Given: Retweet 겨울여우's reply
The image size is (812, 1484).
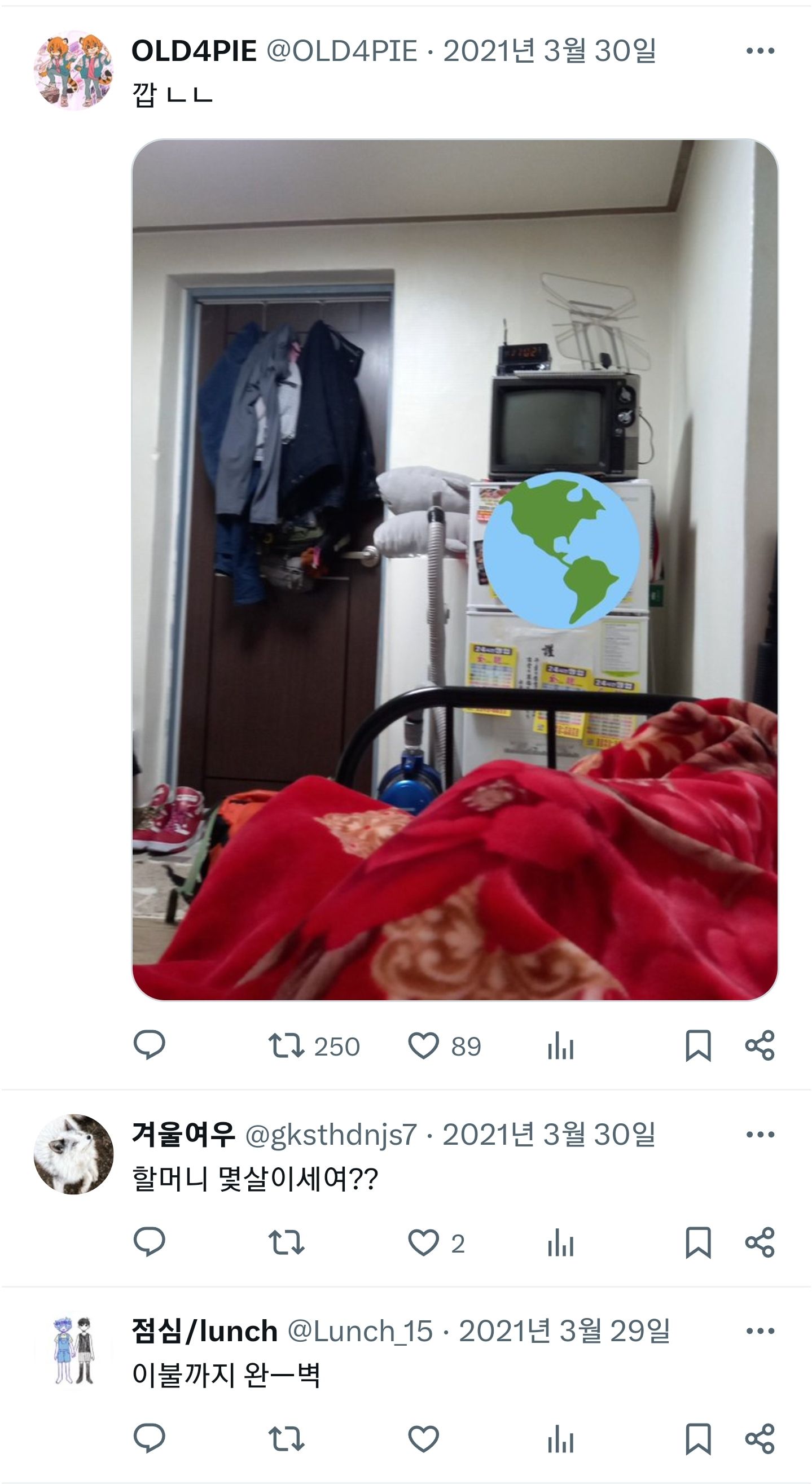Looking at the screenshot, I should point(286,1242).
